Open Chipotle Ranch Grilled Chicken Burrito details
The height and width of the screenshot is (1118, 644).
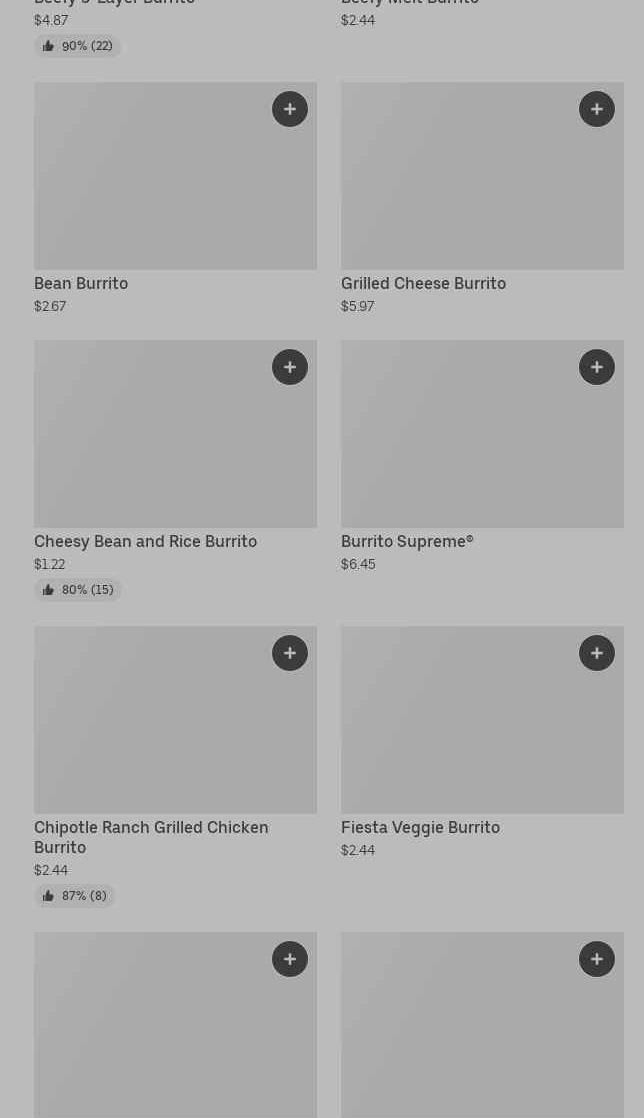(x=150, y=836)
